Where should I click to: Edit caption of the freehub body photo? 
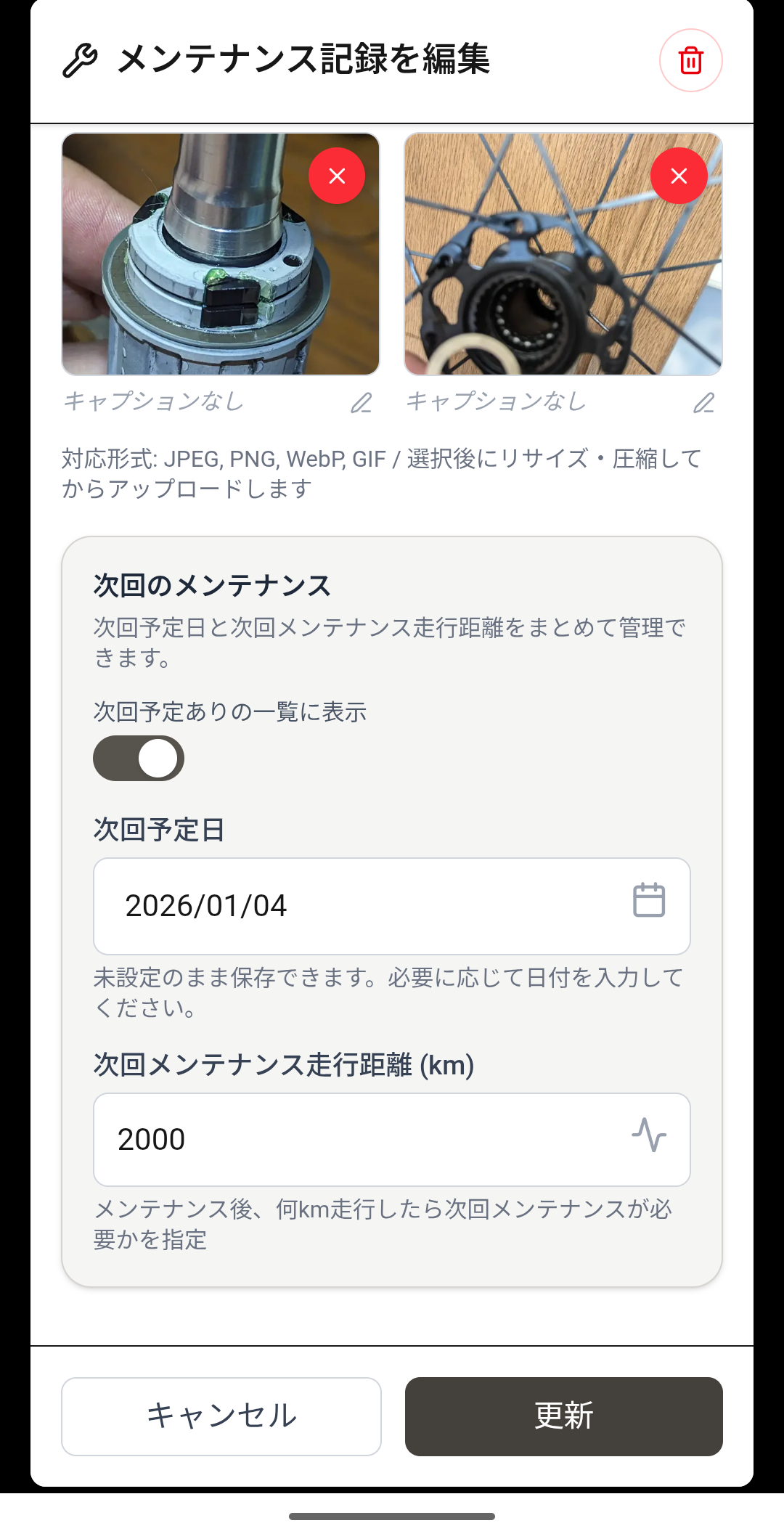coord(361,403)
